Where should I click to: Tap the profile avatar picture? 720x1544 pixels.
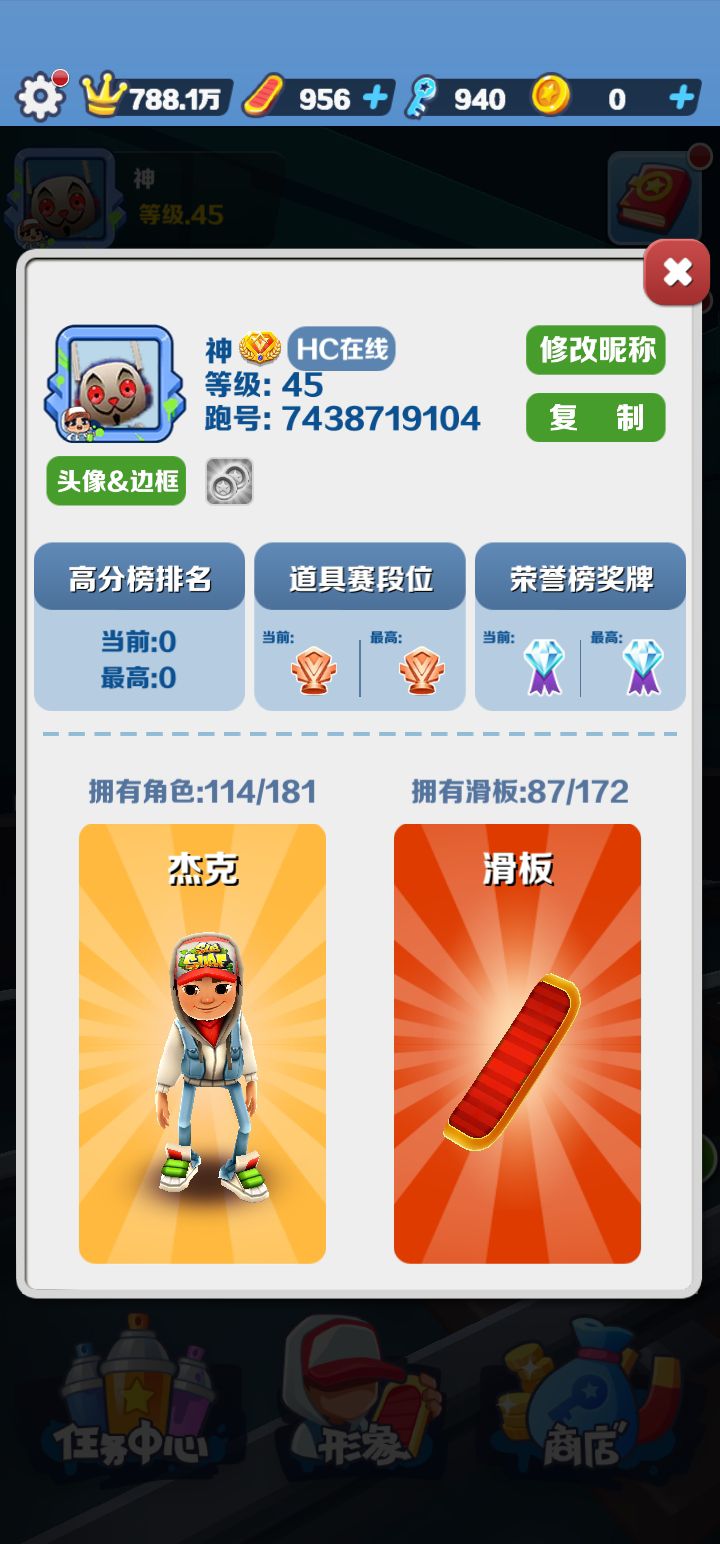pos(108,384)
